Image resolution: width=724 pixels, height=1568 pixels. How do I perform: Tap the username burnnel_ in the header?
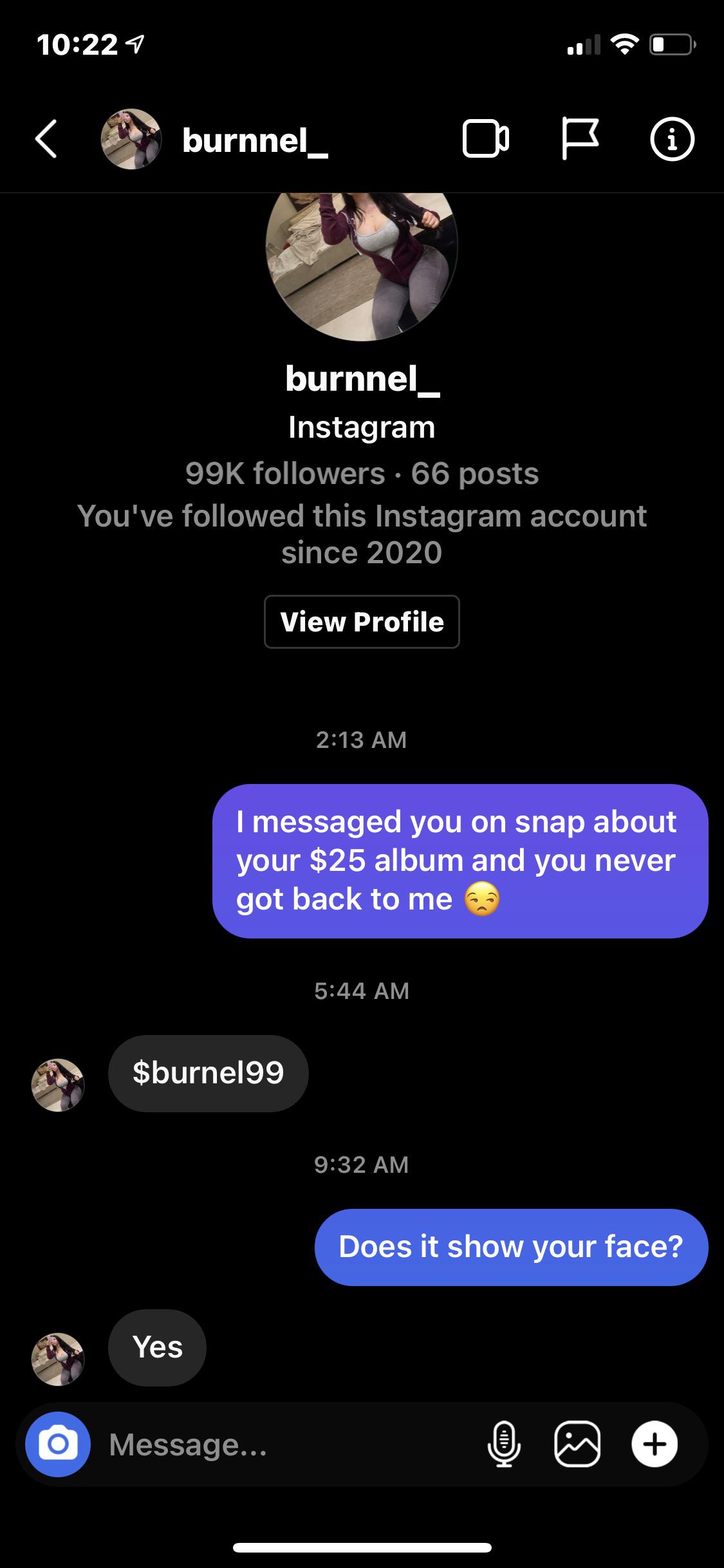click(x=255, y=142)
